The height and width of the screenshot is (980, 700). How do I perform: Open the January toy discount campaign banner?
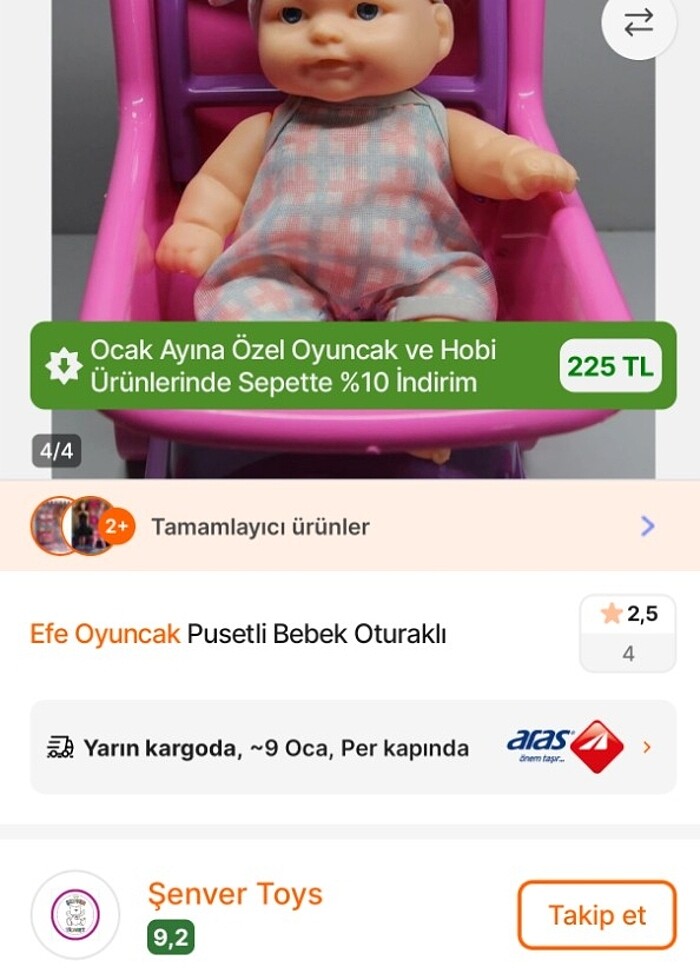352,366
